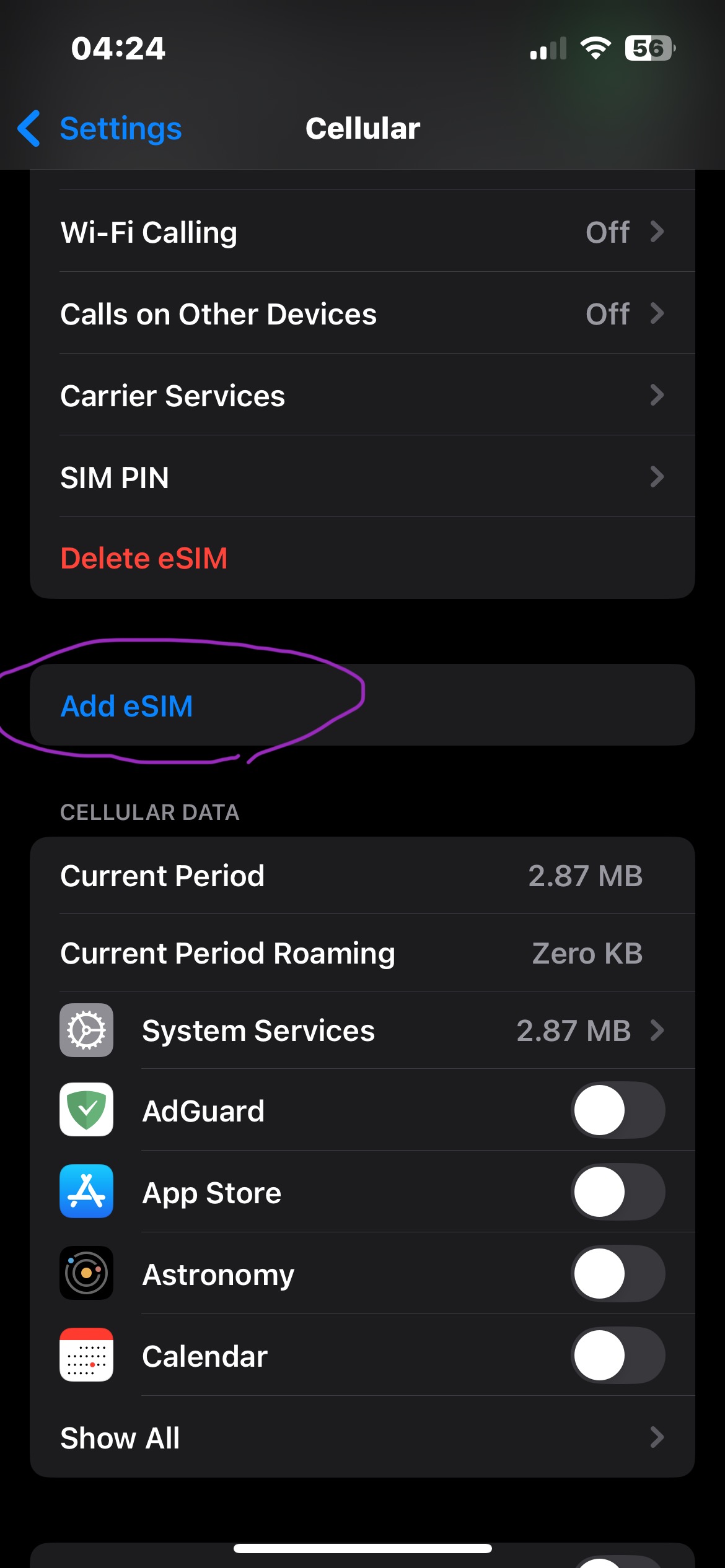Toggle off App Store cellular data
The height and width of the screenshot is (1568, 725).
(617, 1193)
